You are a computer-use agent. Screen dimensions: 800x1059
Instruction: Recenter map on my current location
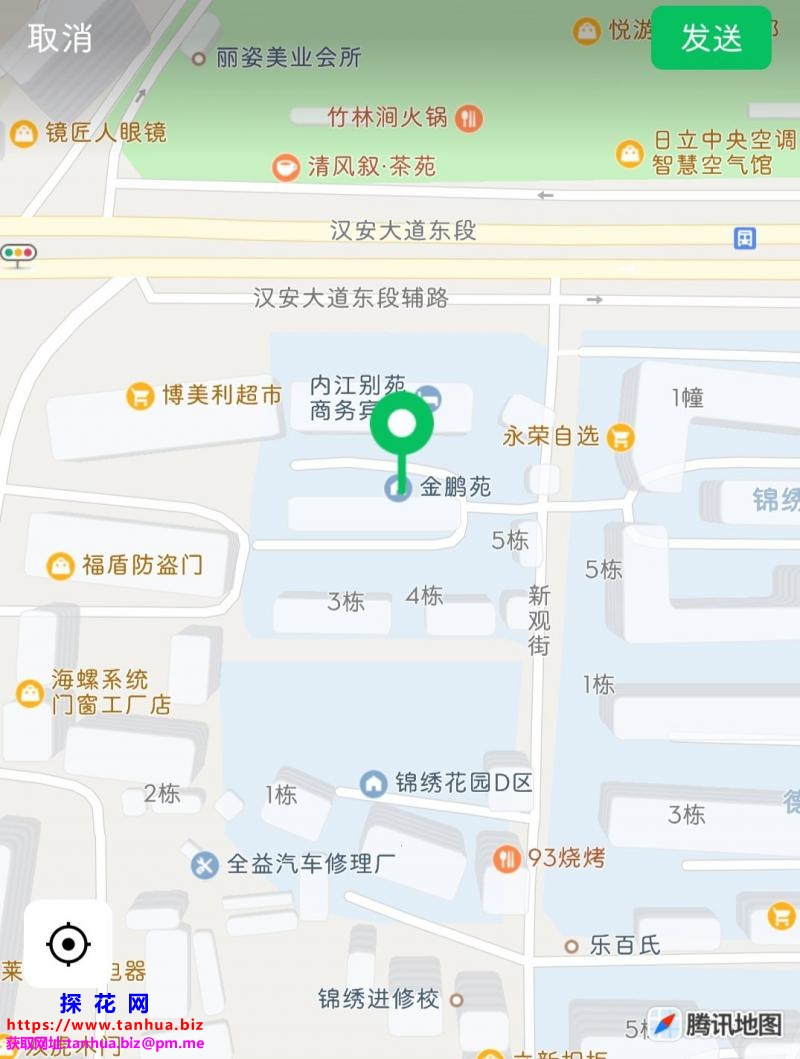coord(68,943)
